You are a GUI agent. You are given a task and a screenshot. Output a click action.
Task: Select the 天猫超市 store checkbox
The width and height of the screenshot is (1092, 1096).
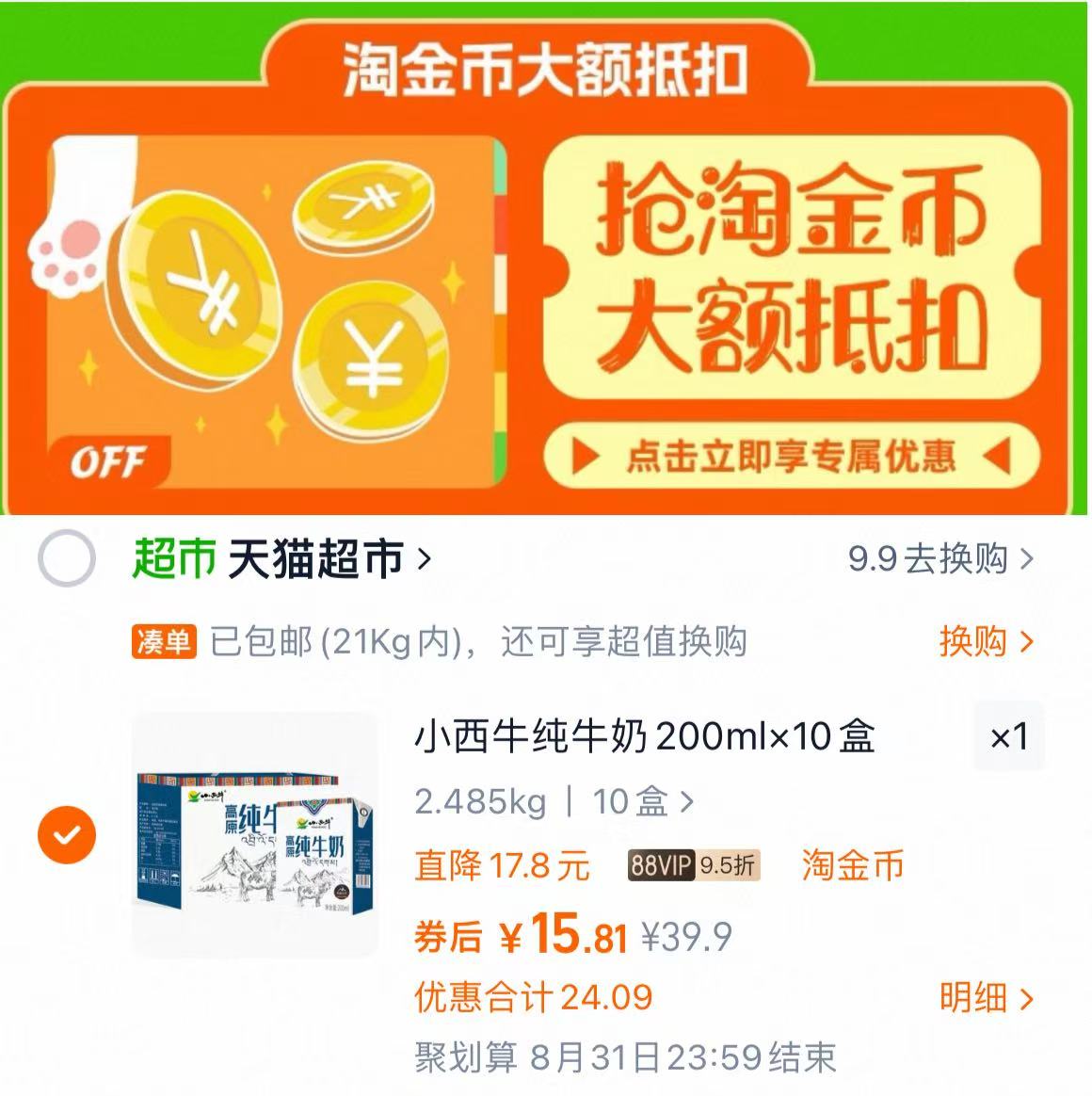(66, 557)
